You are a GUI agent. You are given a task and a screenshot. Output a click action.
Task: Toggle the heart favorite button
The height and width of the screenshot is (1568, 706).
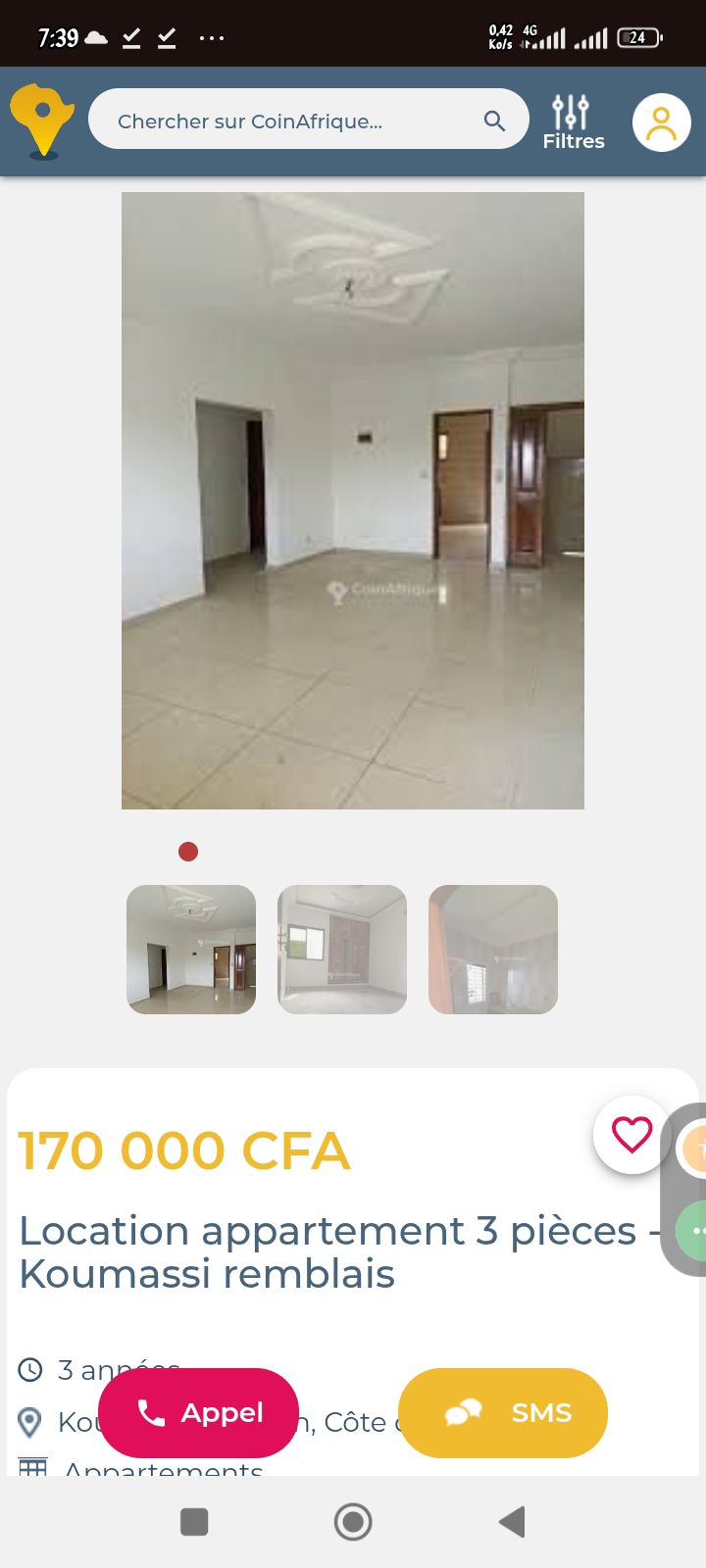[630, 1136]
